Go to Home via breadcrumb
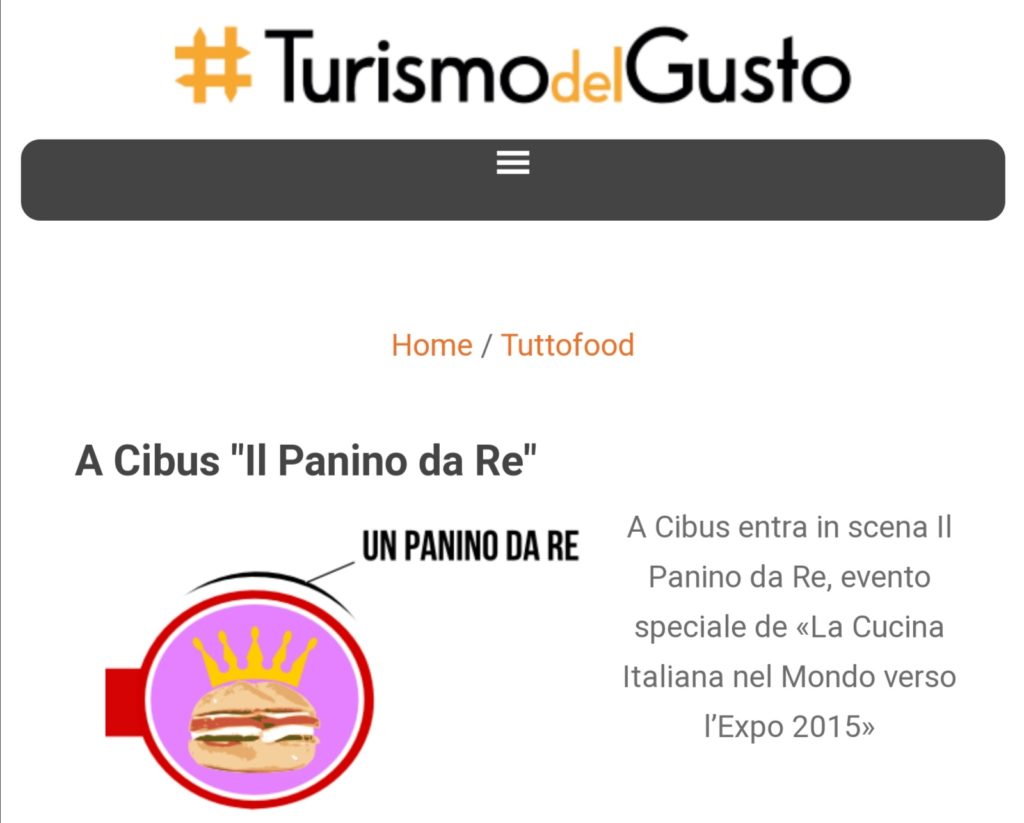1024x823 pixels. [x=431, y=346]
